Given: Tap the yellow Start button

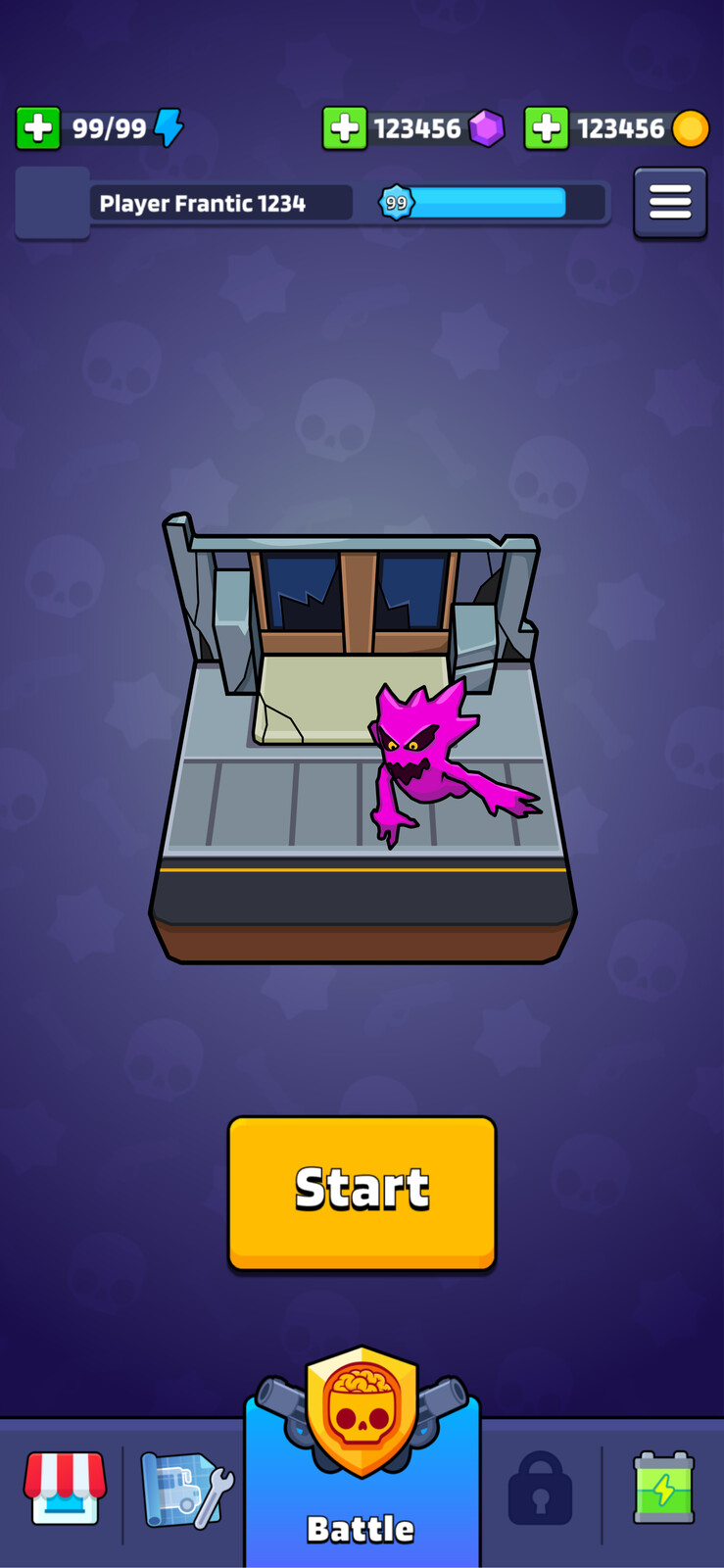Looking at the screenshot, I should pyautogui.click(x=362, y=1192).
